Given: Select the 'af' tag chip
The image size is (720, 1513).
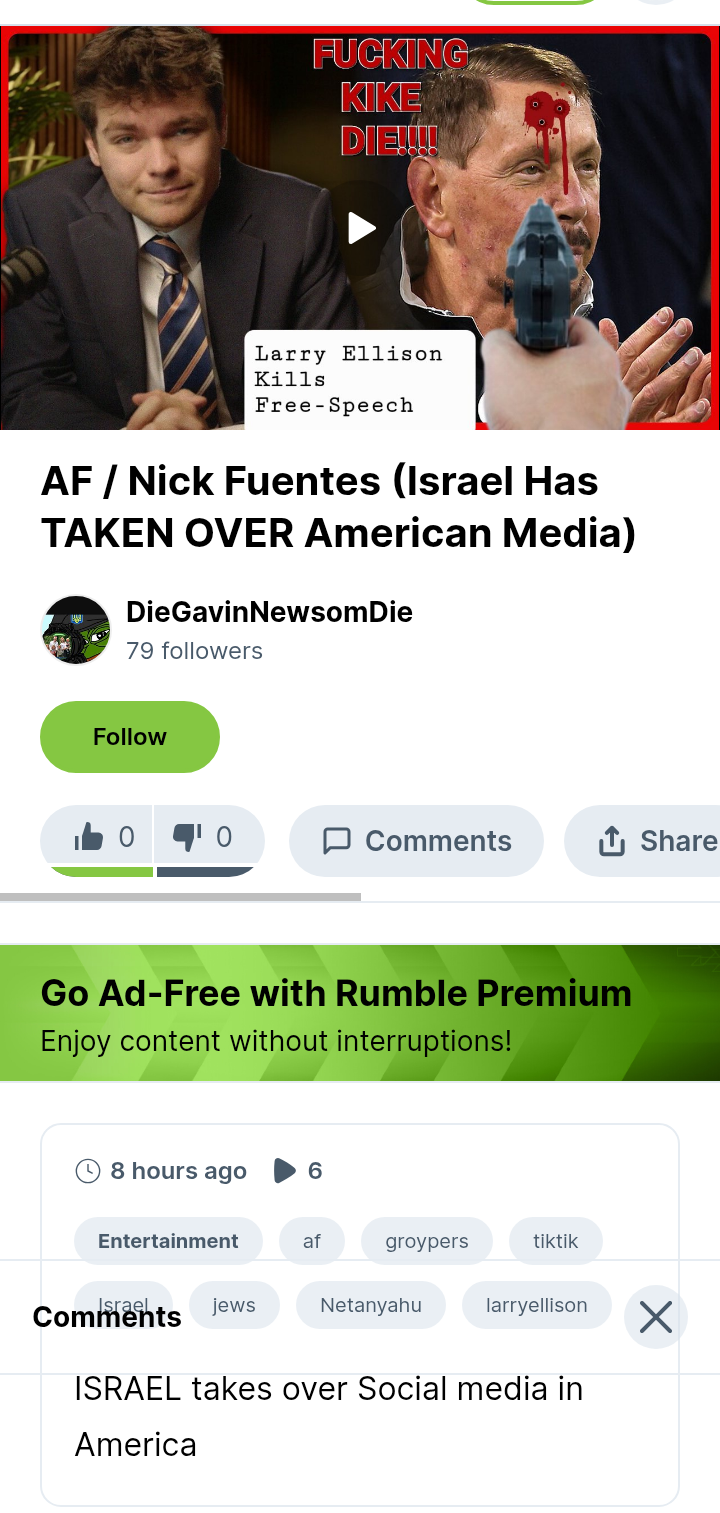Looking at the screenshot, I should pos(312,1241).
